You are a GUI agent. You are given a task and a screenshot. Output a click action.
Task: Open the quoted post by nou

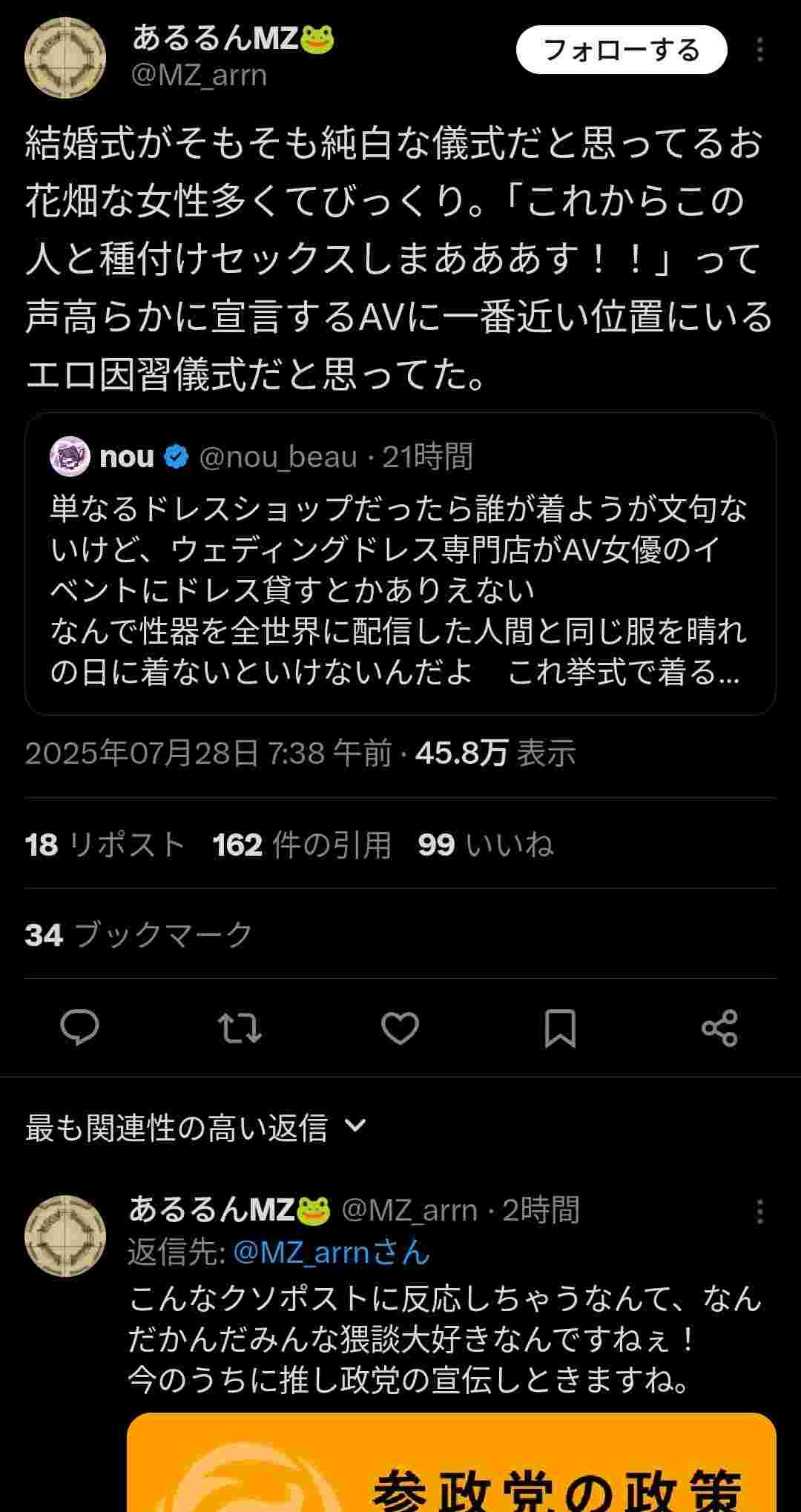(x=400, y=564)
